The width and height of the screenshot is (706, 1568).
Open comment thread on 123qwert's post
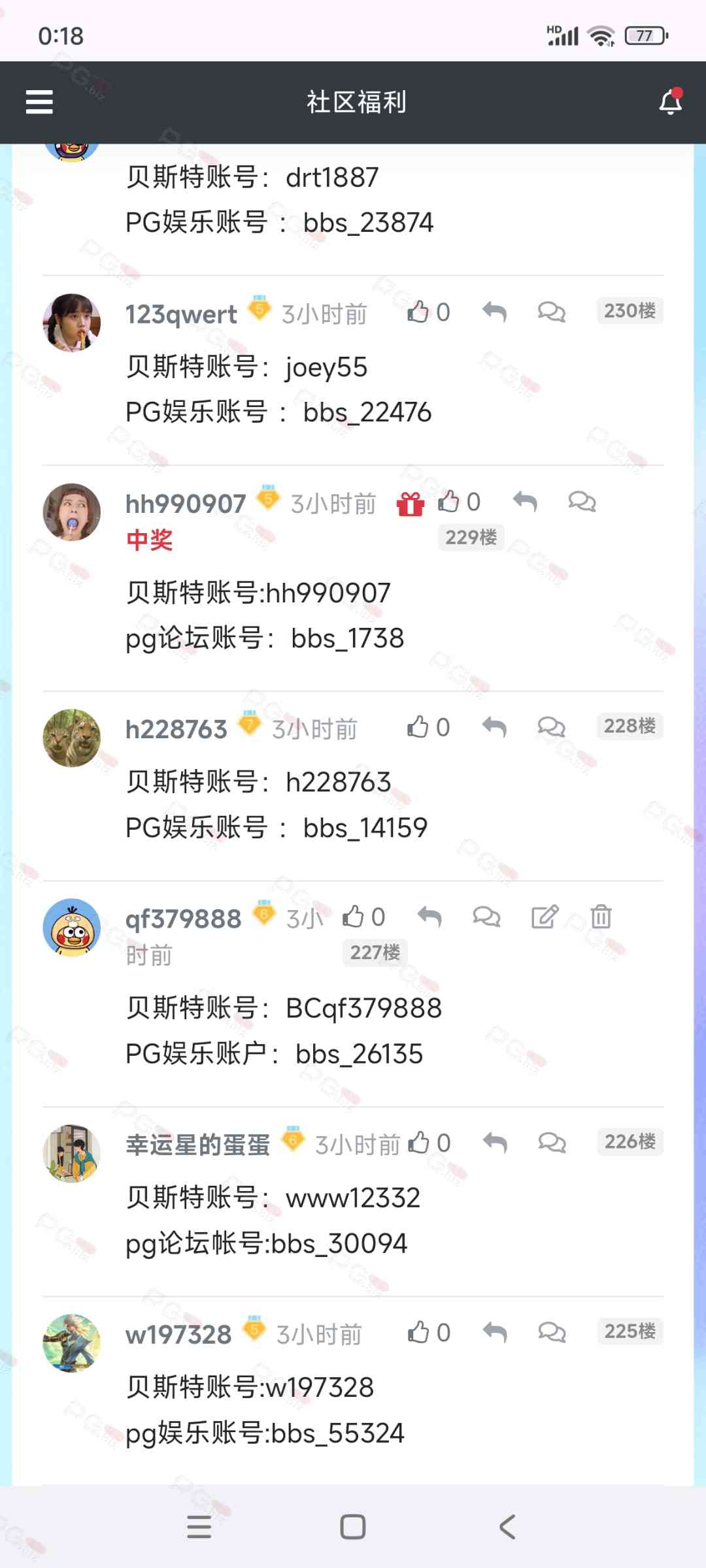pyautogui.click(x=551, y=312)
